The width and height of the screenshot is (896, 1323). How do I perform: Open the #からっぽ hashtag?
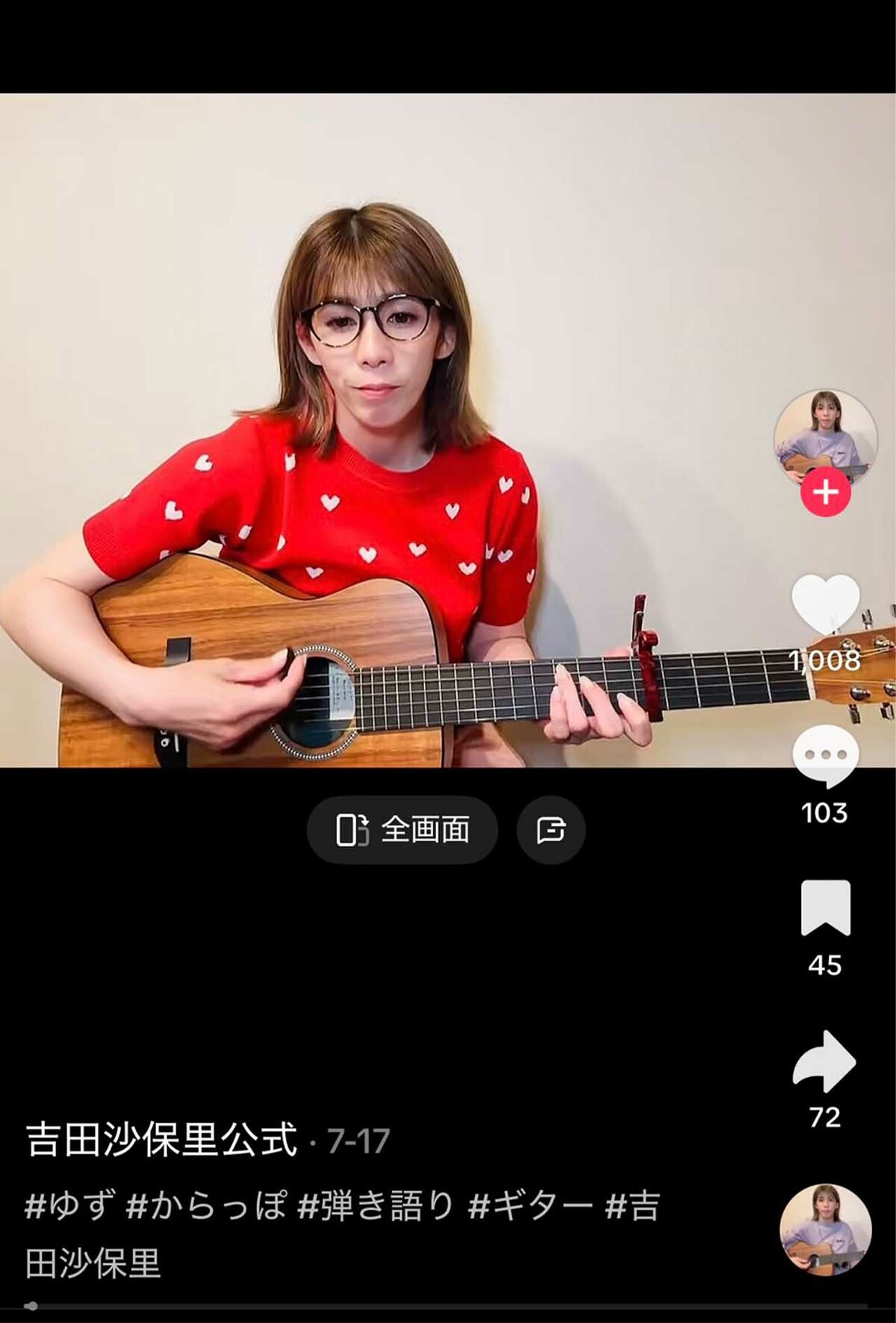tap(206, 1206)
